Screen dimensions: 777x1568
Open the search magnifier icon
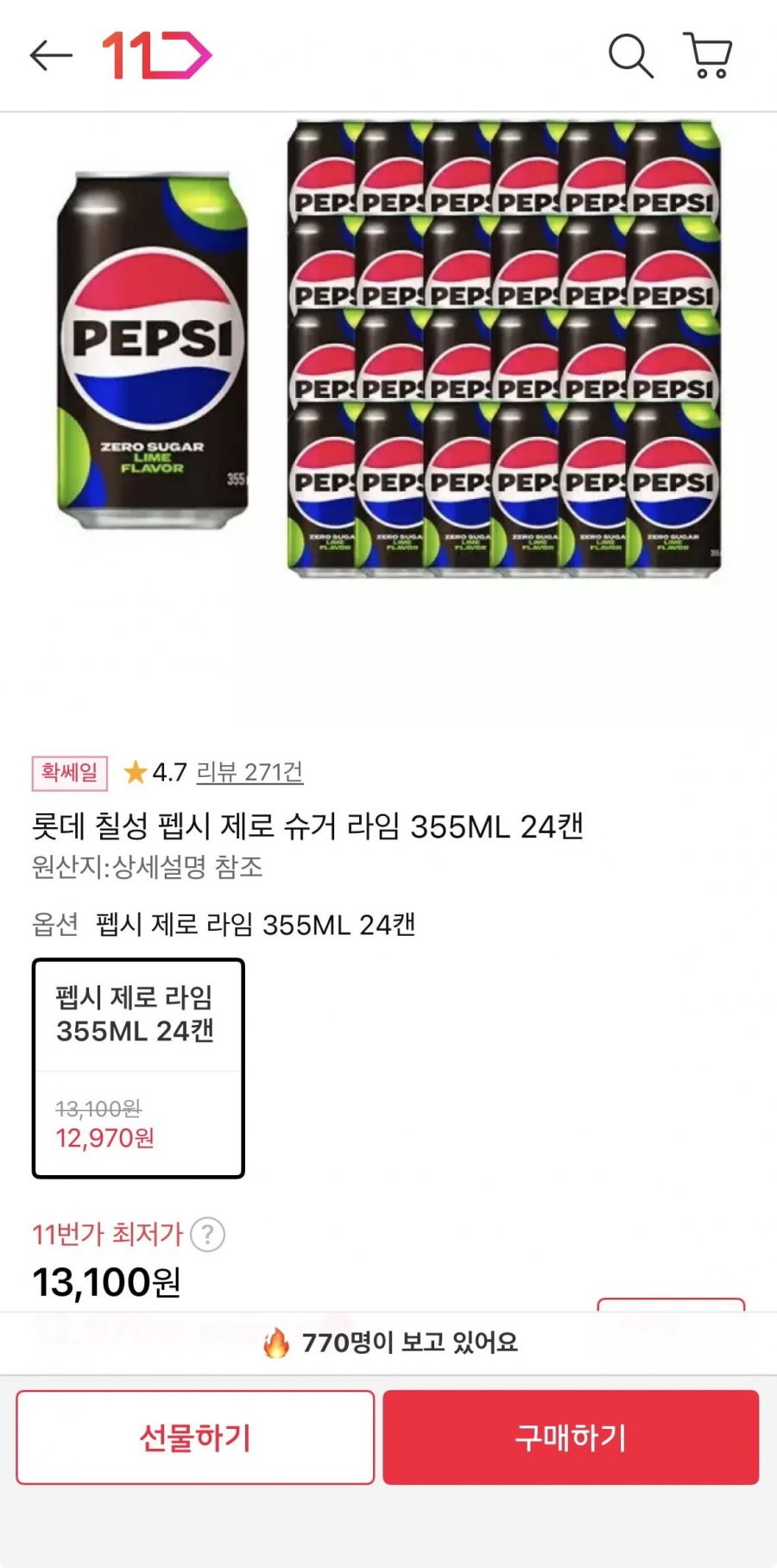(x=630, y=56)
